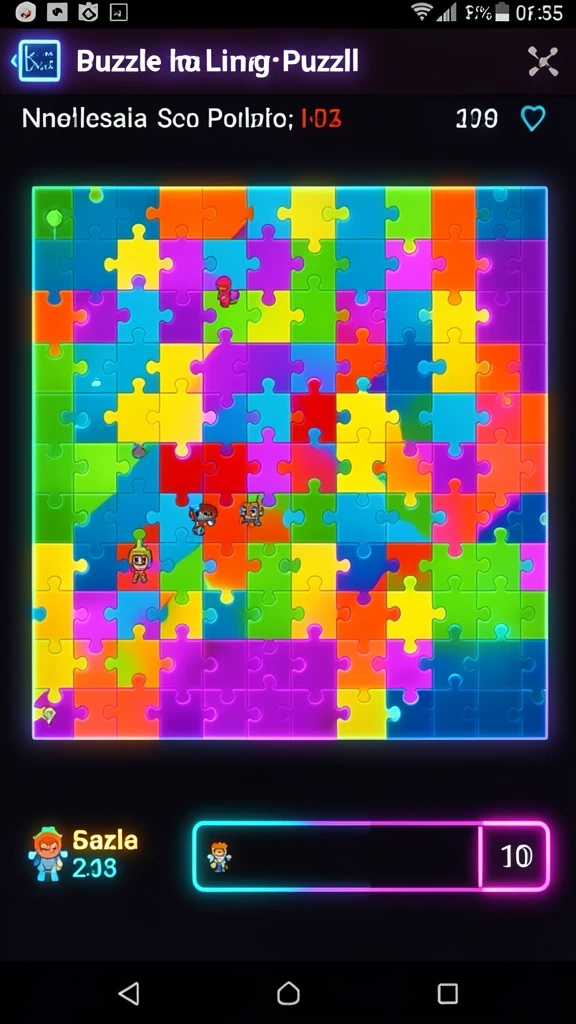Tap the back icon in the header
576x1024 pixels.
point(39,61)
